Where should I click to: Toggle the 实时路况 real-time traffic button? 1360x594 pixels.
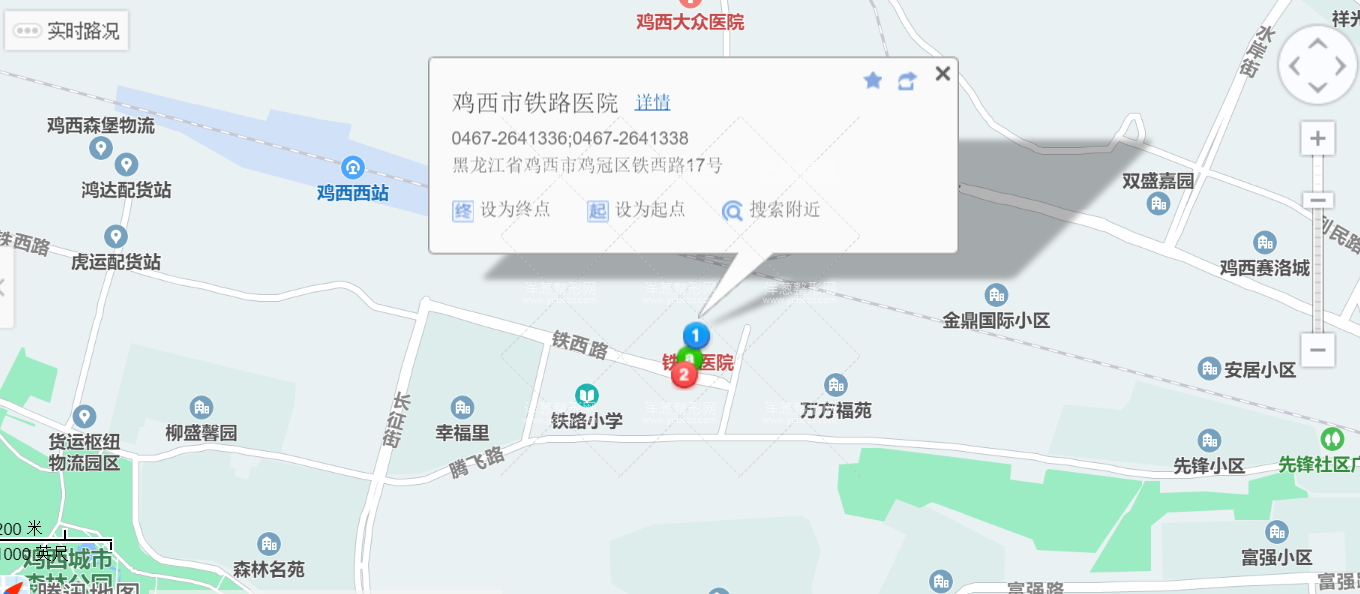68,31
